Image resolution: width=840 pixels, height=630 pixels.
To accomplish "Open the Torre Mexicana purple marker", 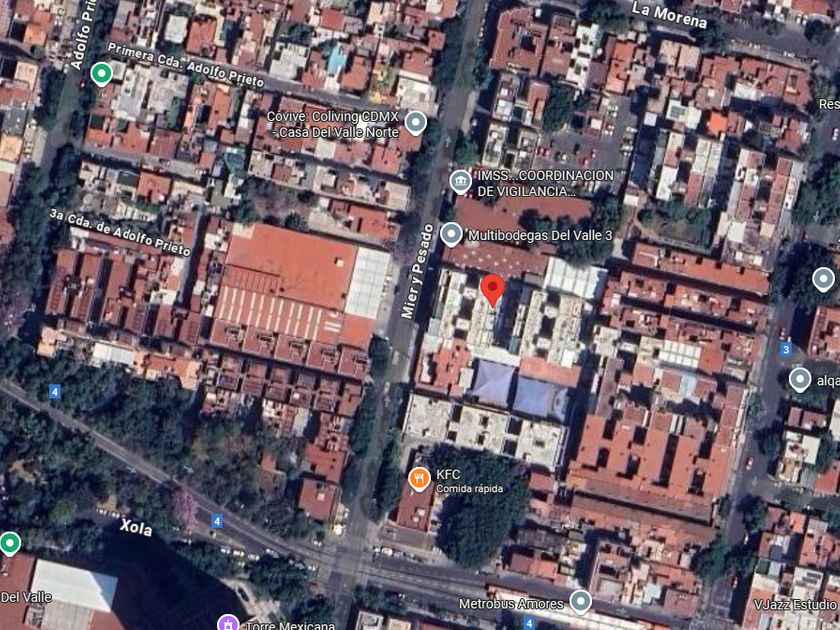I will (229, 624).
